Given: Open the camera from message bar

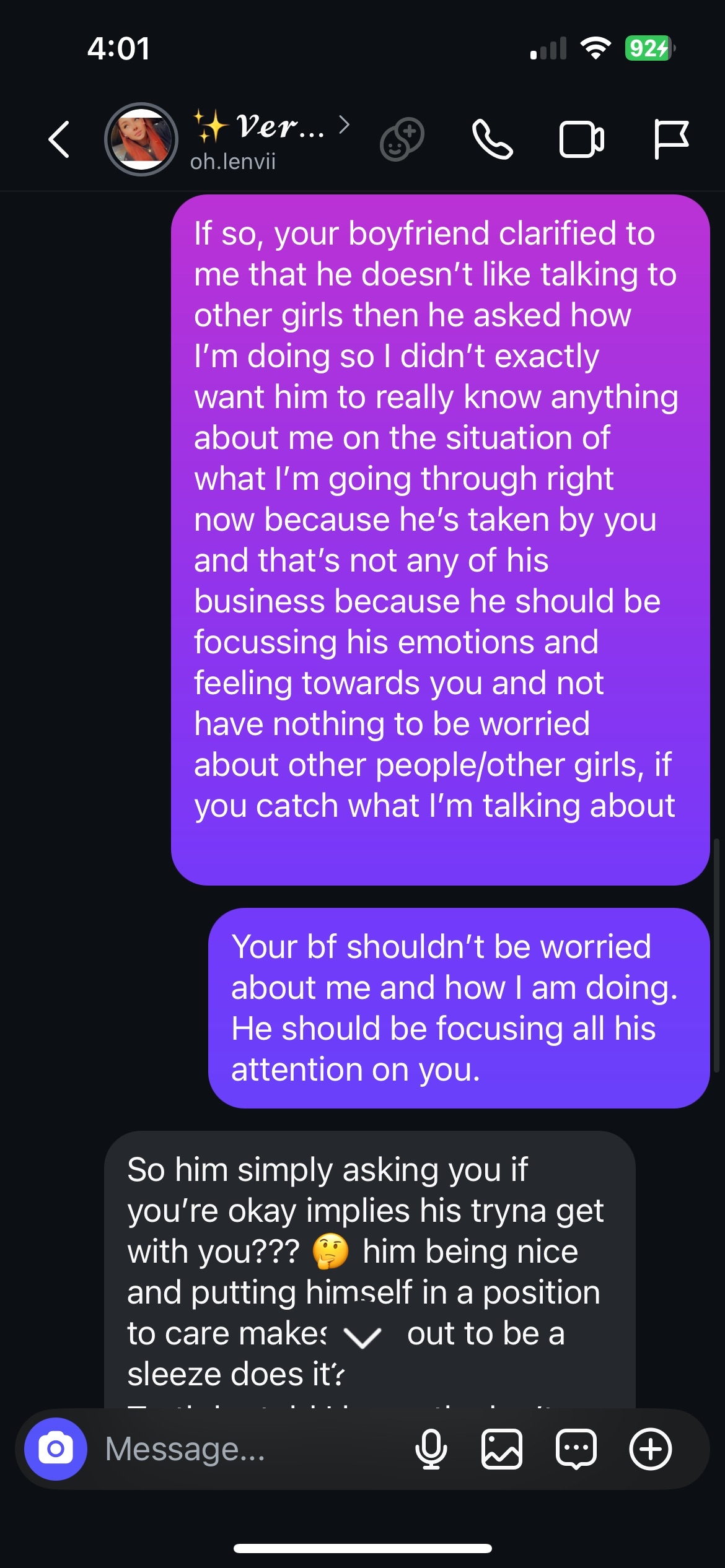Looking at the screenshot, I should 56,1449.
